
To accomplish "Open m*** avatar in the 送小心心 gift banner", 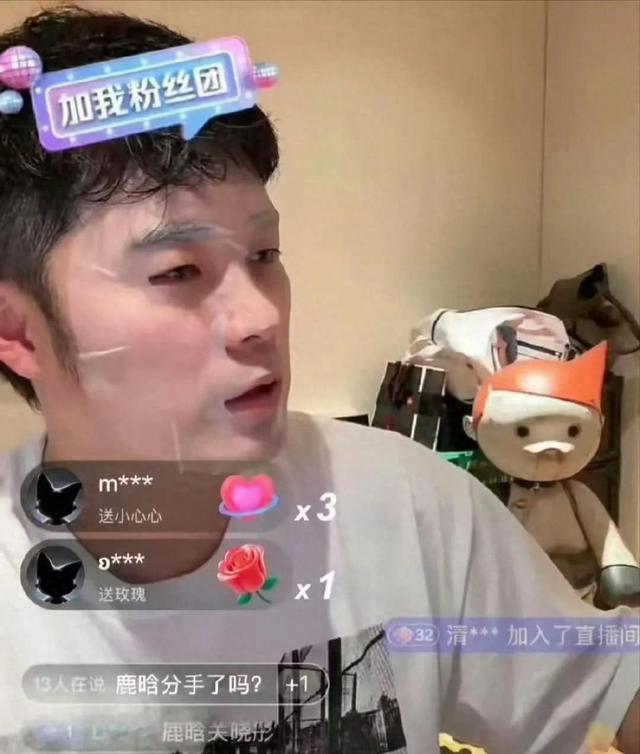I will [54, 496].
